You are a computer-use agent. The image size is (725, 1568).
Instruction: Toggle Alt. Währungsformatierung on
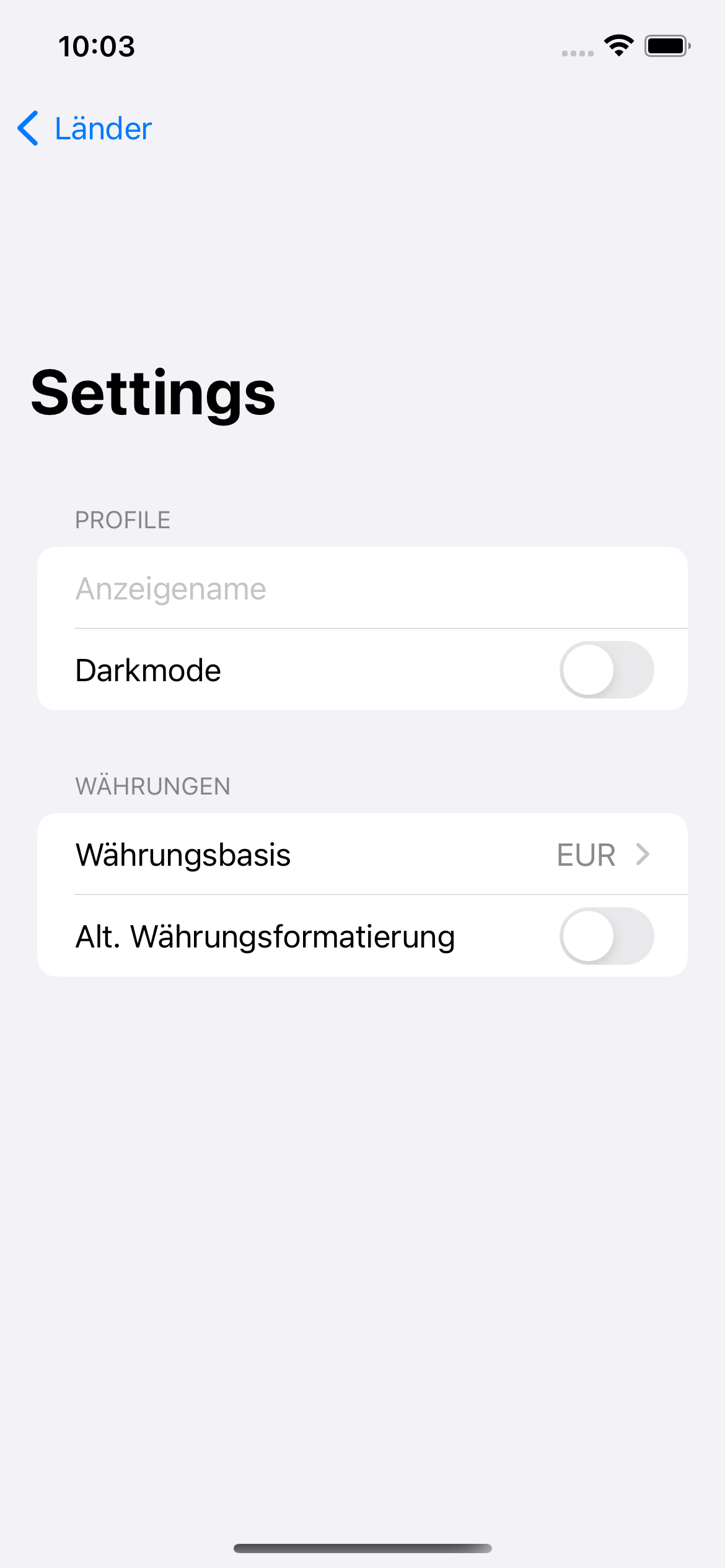(606, 936)
